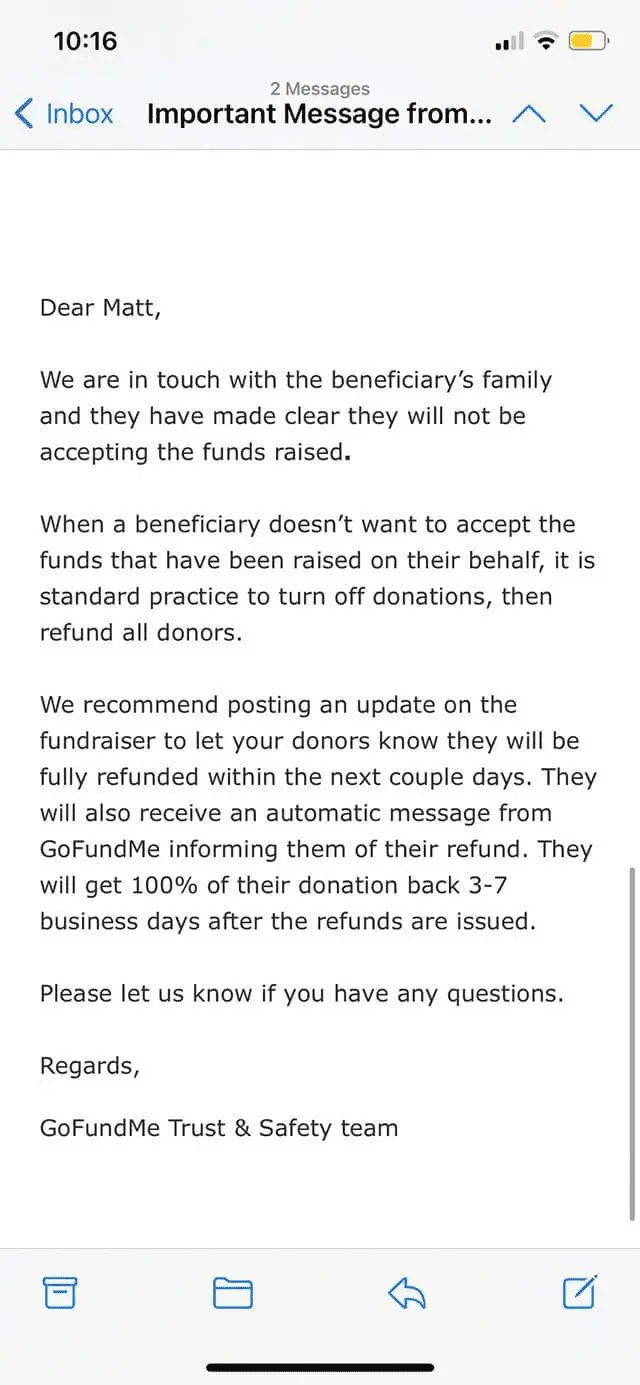Open the reply options arrow
Screen dimensions: 640x1385
407,1294
